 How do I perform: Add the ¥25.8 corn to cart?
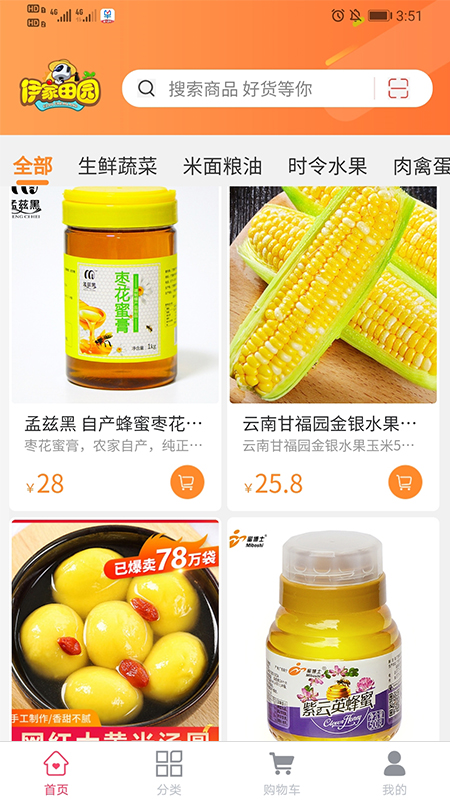[x=405, y=482]
